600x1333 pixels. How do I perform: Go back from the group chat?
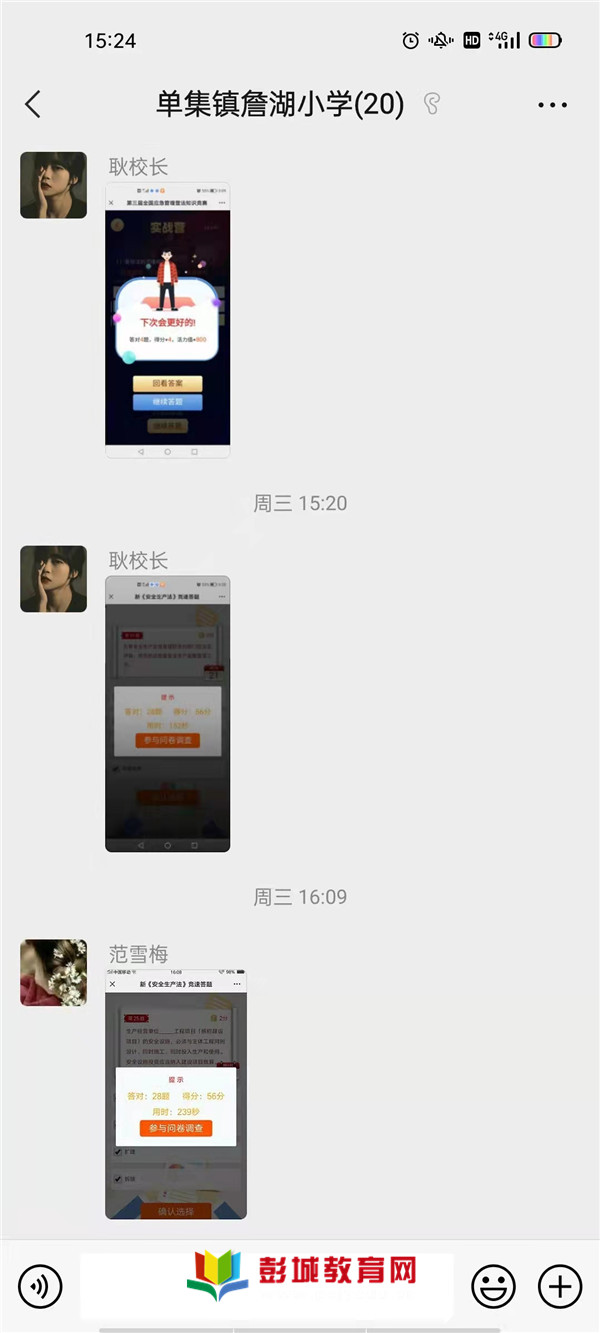pyautogui.click(x=33, y=104)
